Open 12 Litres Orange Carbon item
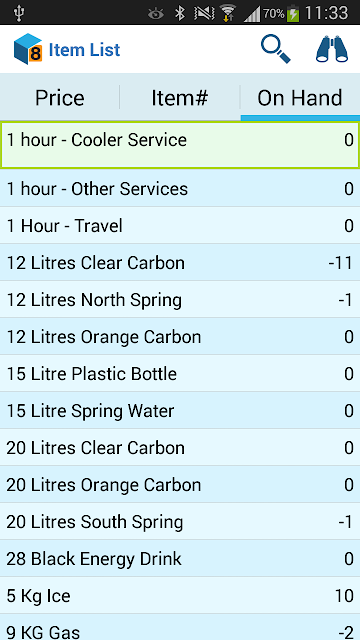The height and width of the screenshot is (640, 360). point(180,337)
